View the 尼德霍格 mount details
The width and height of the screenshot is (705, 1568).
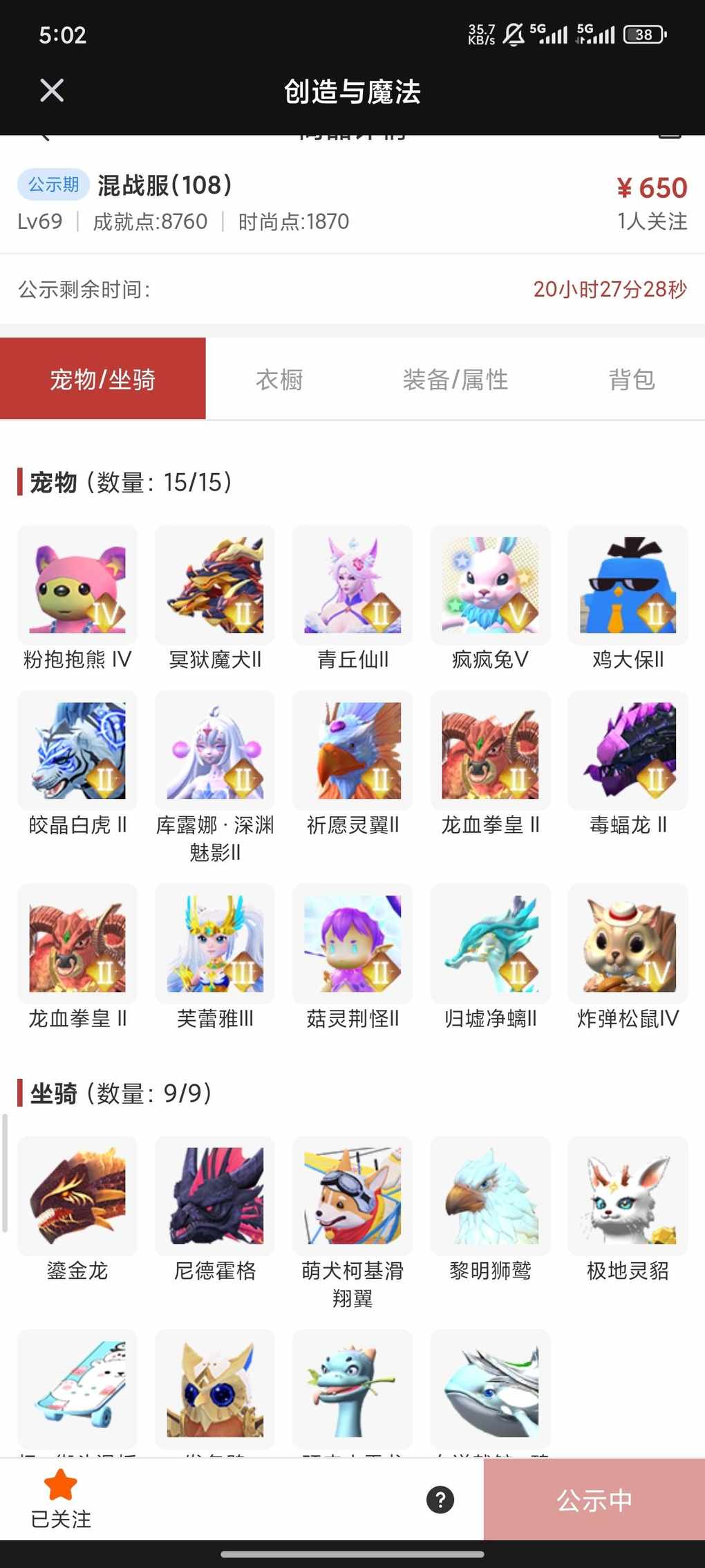click(x=215, y=1196)
